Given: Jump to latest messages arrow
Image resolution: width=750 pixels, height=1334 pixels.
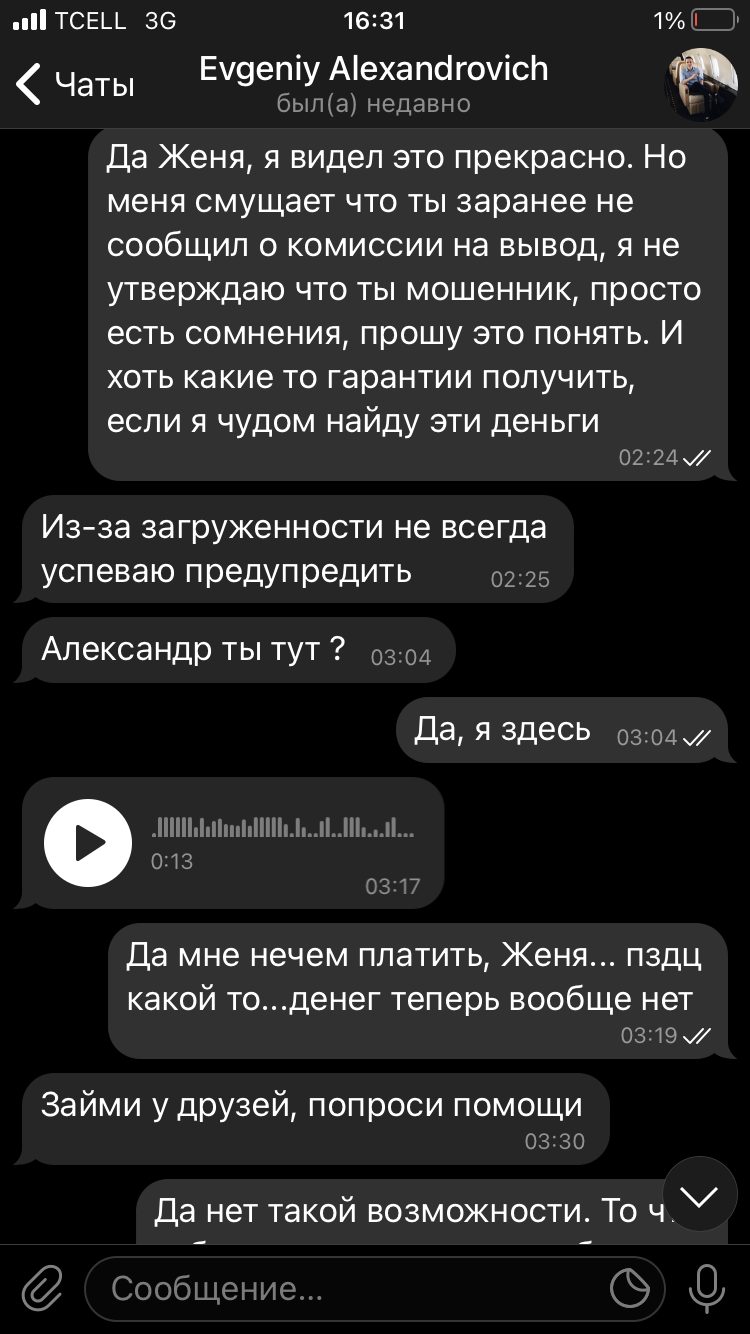Looking at the screenshot, I should [x=700, y=1194].
